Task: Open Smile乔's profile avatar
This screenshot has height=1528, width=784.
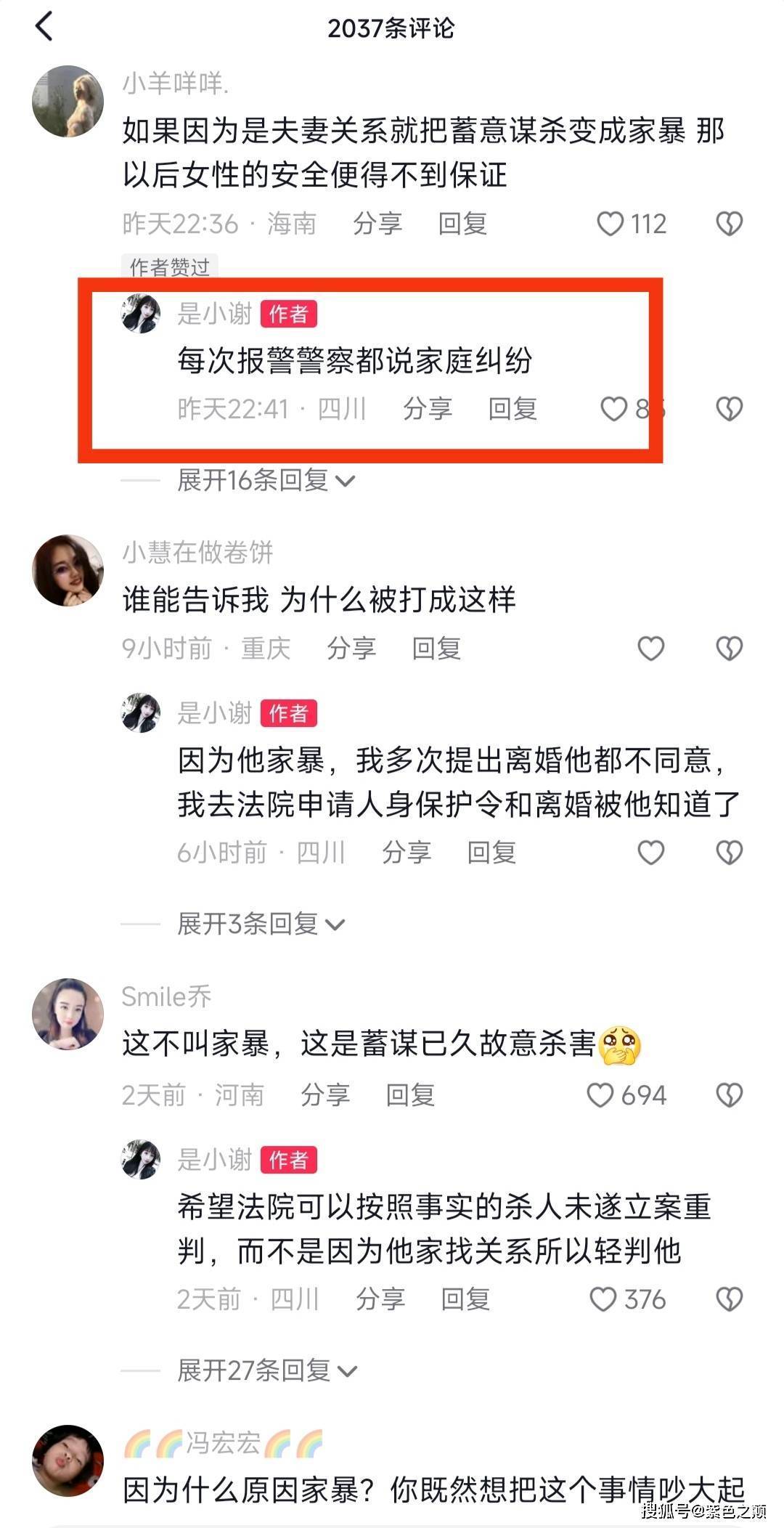Action: pyautogui.click(x=68, y=1014)
